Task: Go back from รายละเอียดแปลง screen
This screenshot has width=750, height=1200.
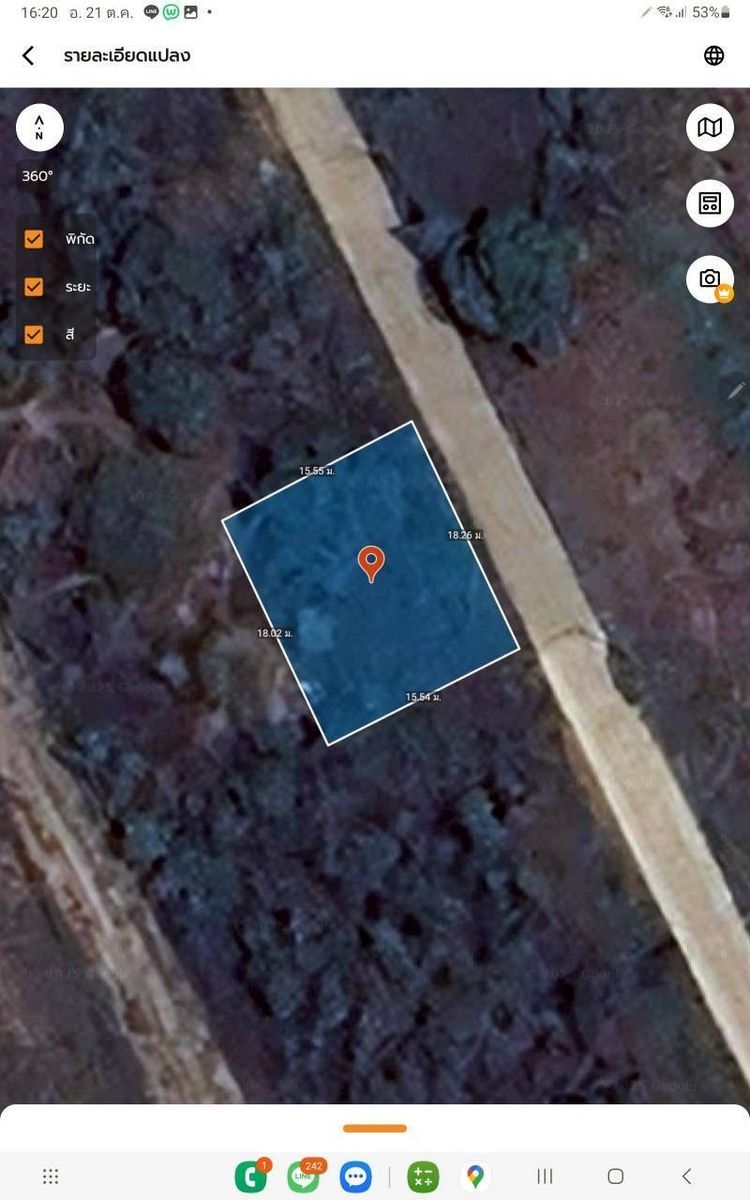Action: pos(28,56)
